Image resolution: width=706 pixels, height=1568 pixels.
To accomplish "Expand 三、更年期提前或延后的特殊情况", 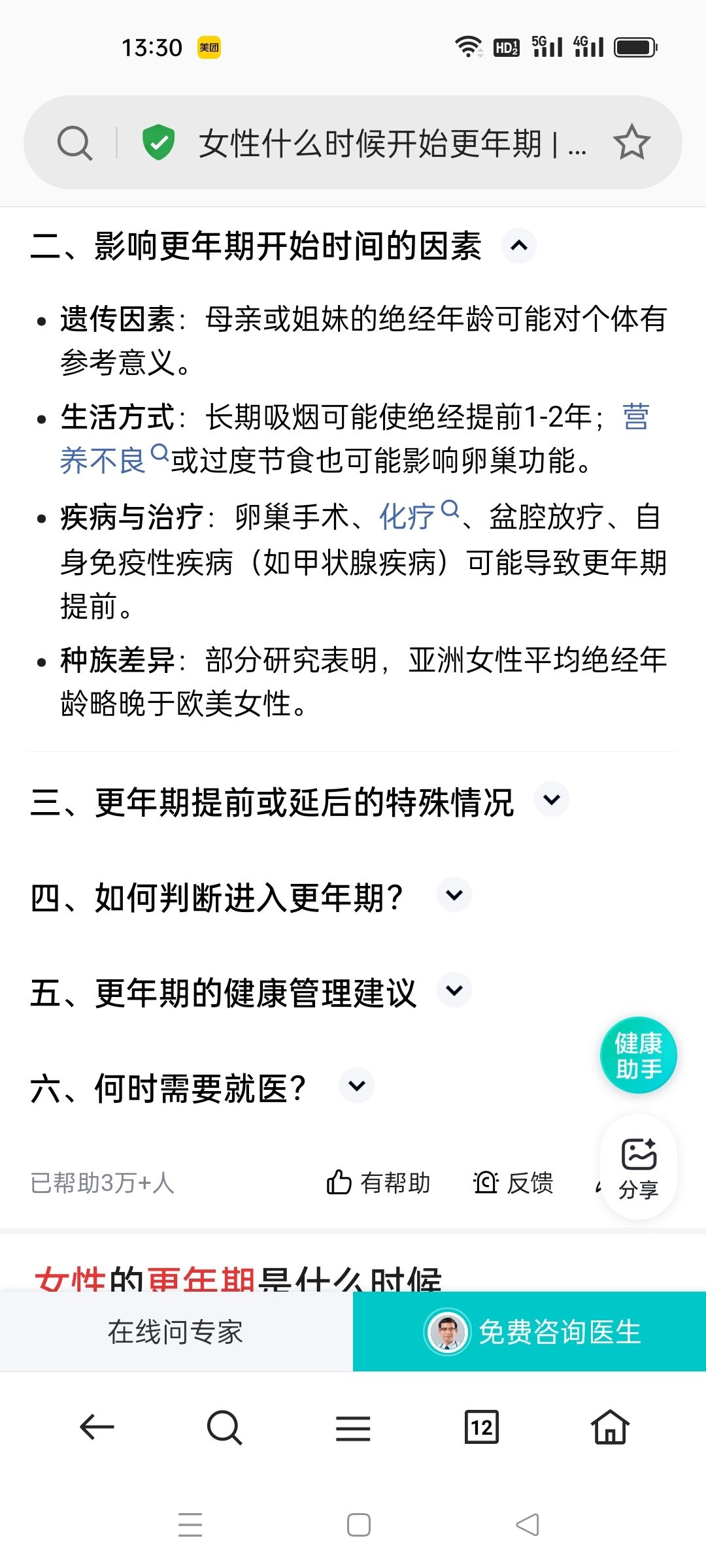I will [x=552, y=800].
